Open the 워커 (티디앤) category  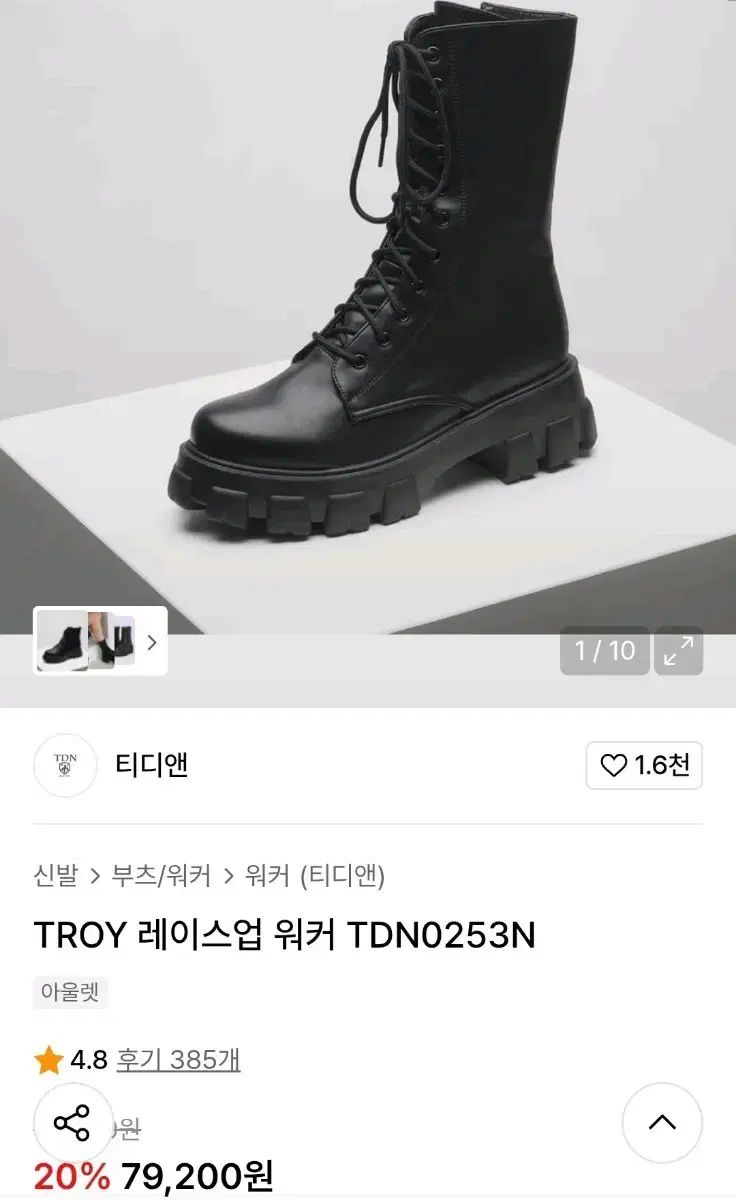coord(315,876)
